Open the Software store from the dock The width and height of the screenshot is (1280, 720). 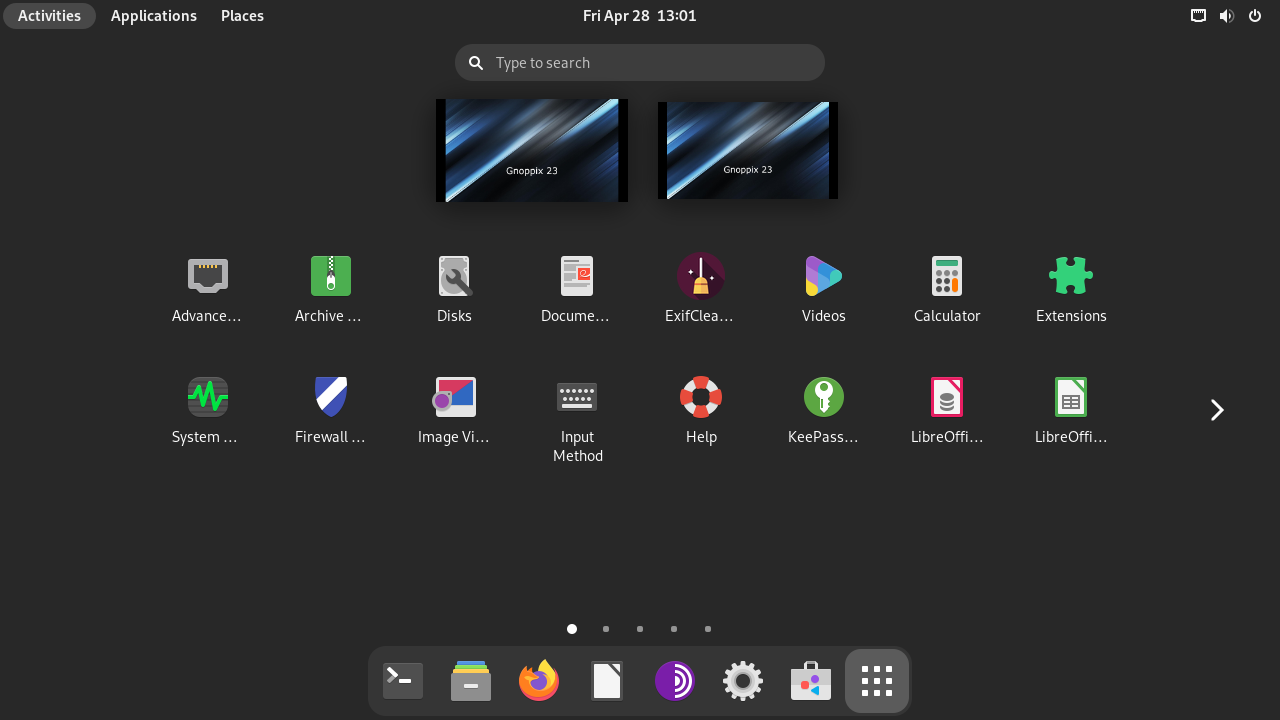[811, 681]
